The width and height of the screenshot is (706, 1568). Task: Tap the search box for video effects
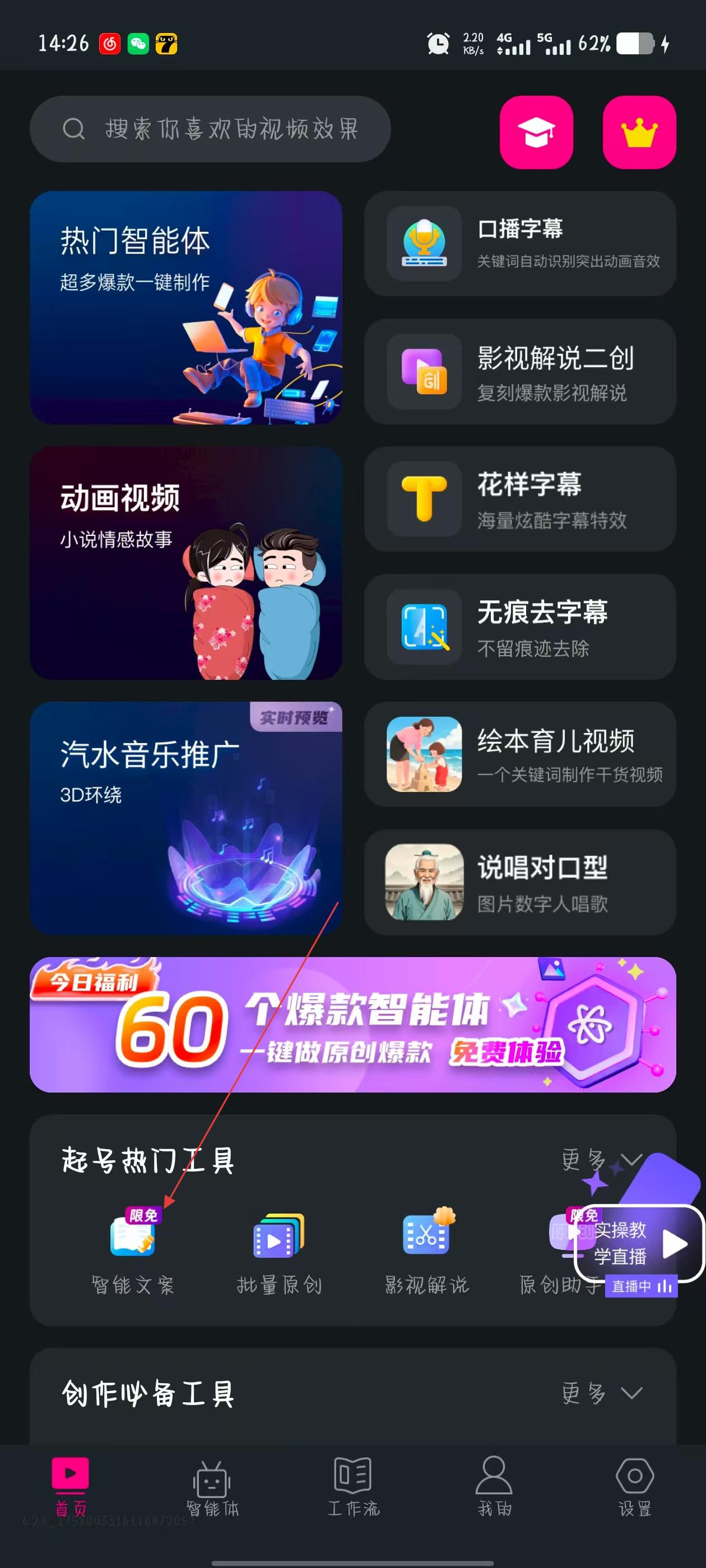click(x=210, y=129)
